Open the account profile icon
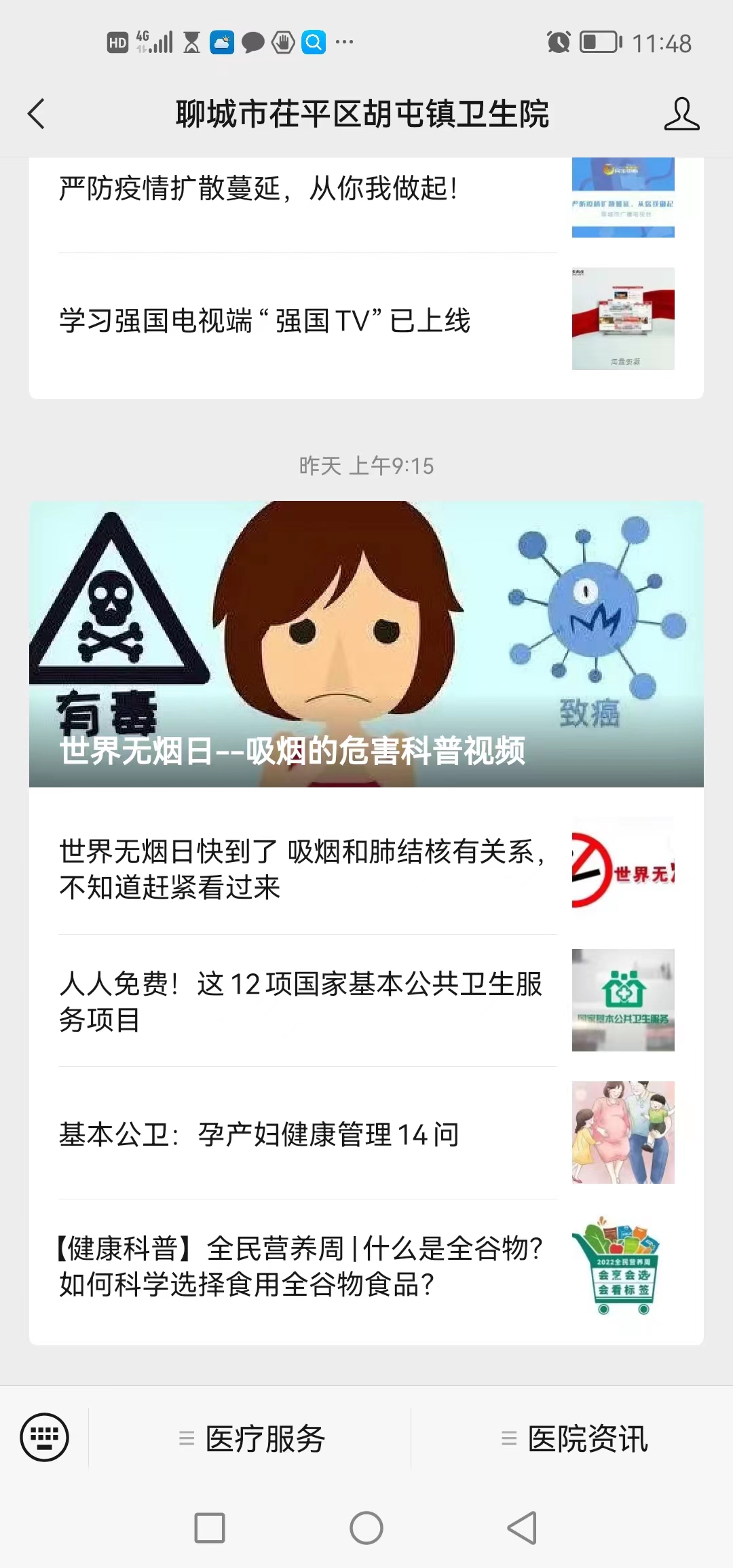This screenshot has width=733, height=1568. click(x=681, y=113)
